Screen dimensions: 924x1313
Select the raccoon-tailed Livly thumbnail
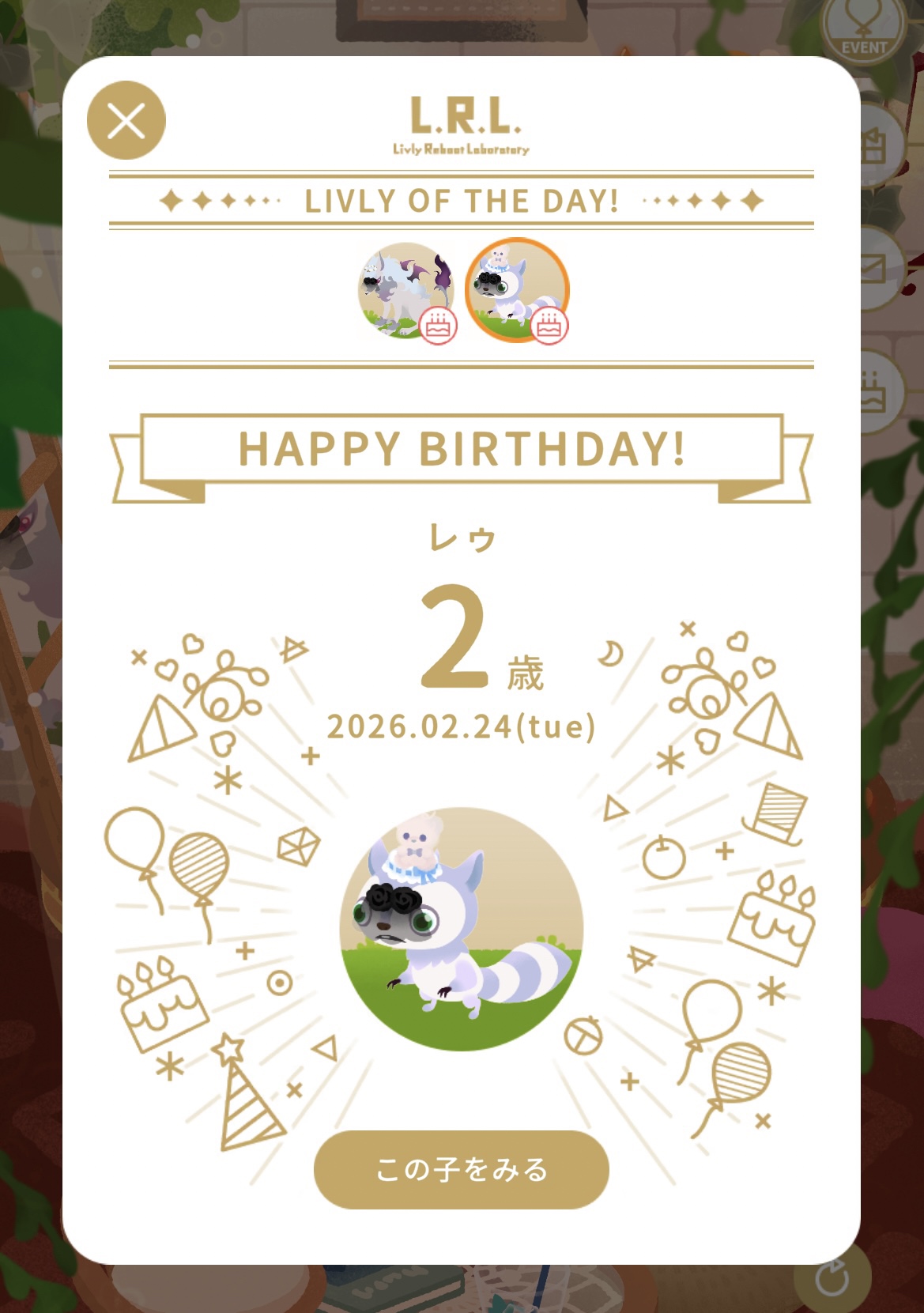[517, 290]
